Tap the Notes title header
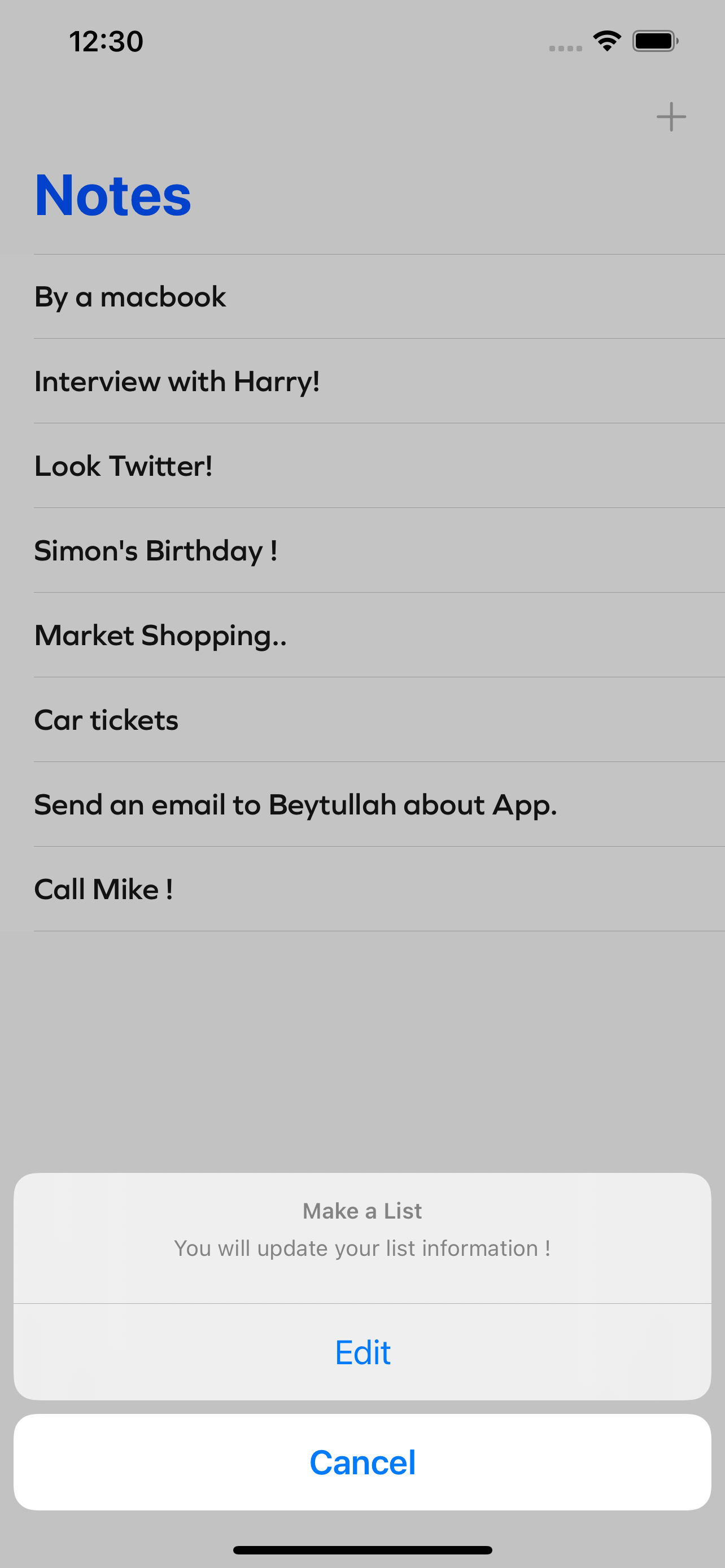 click(x=112, y=195)
